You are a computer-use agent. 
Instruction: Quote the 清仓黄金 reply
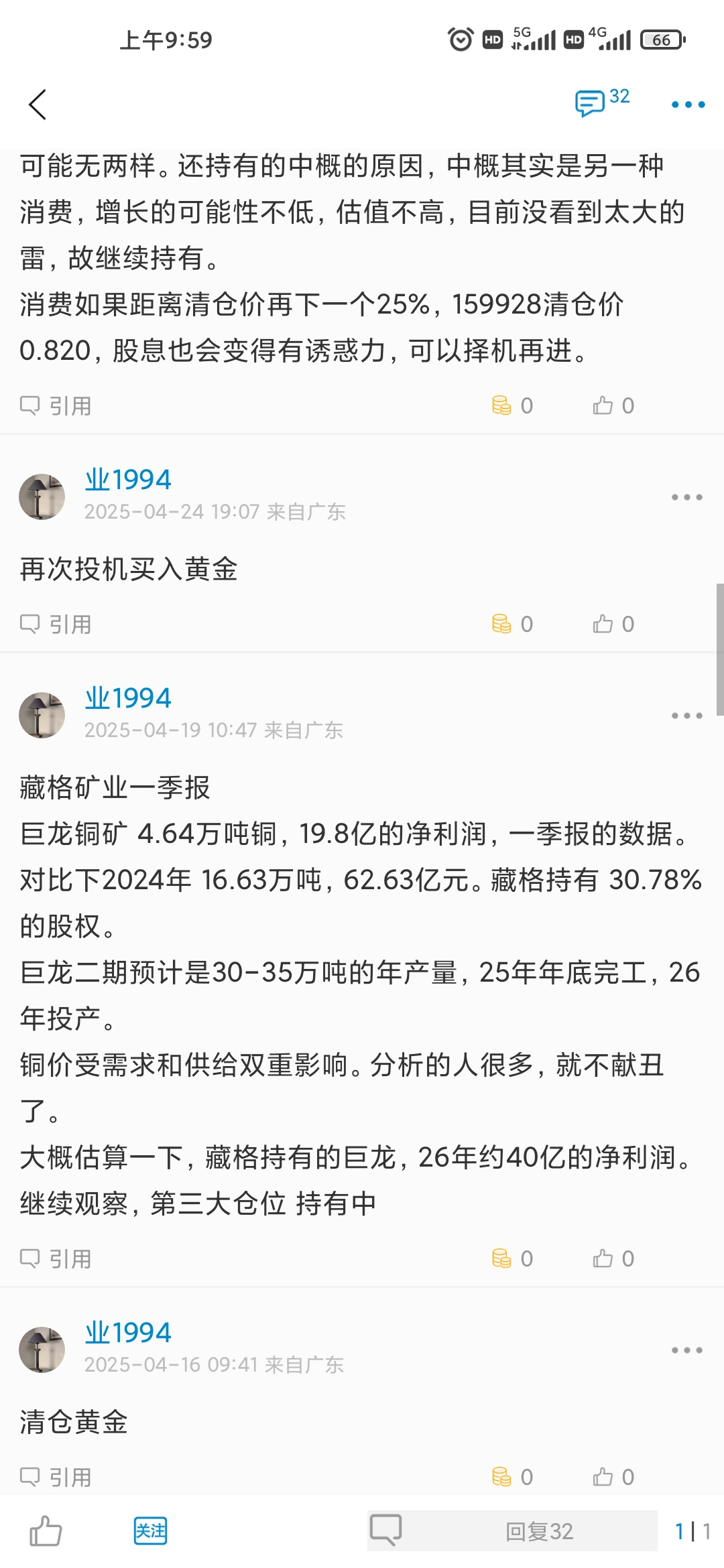click(56, 1478)
